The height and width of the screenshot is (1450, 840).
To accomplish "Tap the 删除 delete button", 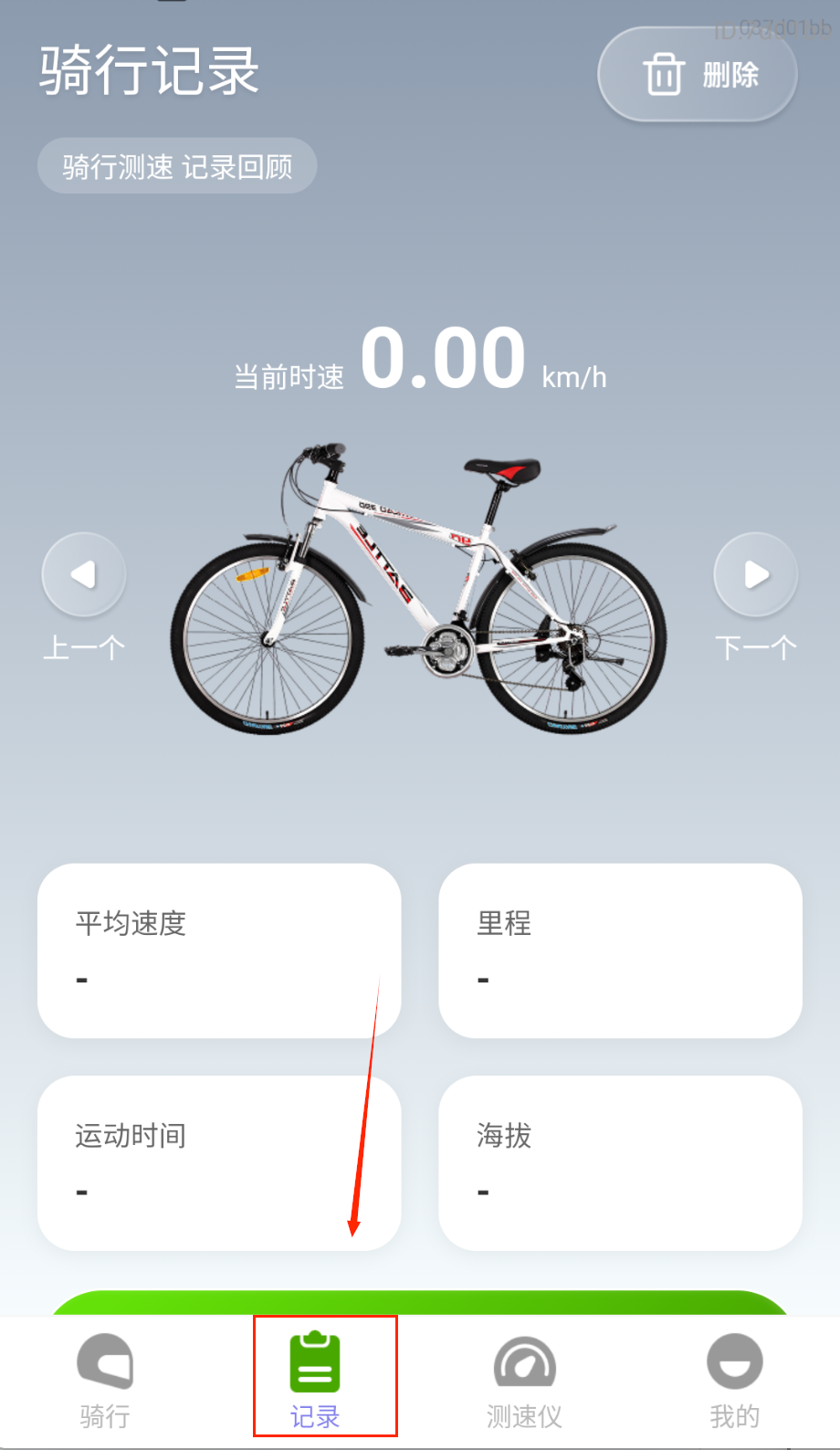I will click(698, 75).
